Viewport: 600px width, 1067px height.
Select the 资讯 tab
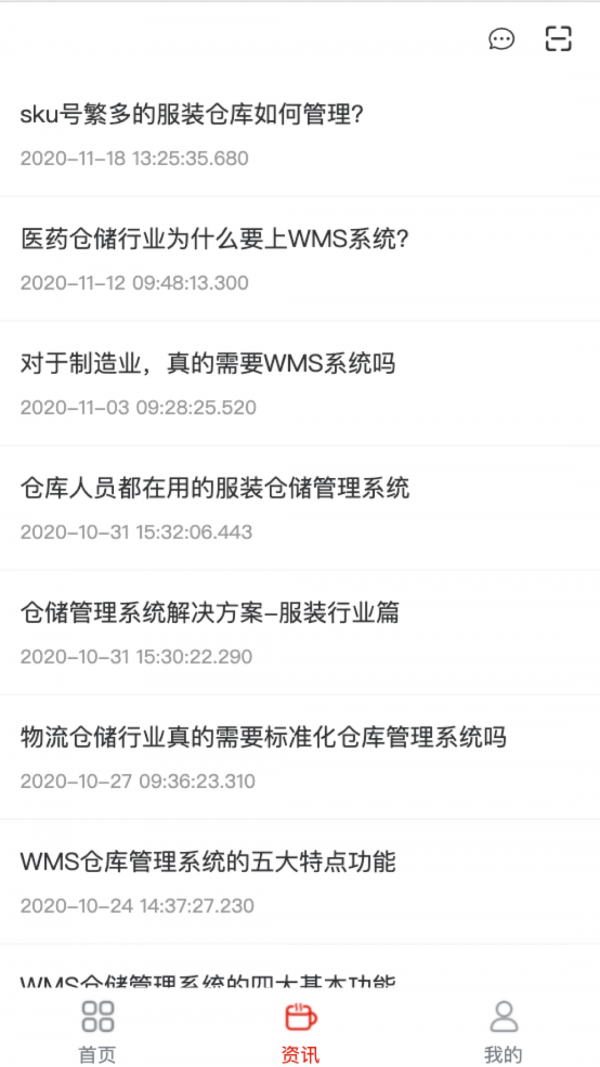click(300, 1030)
